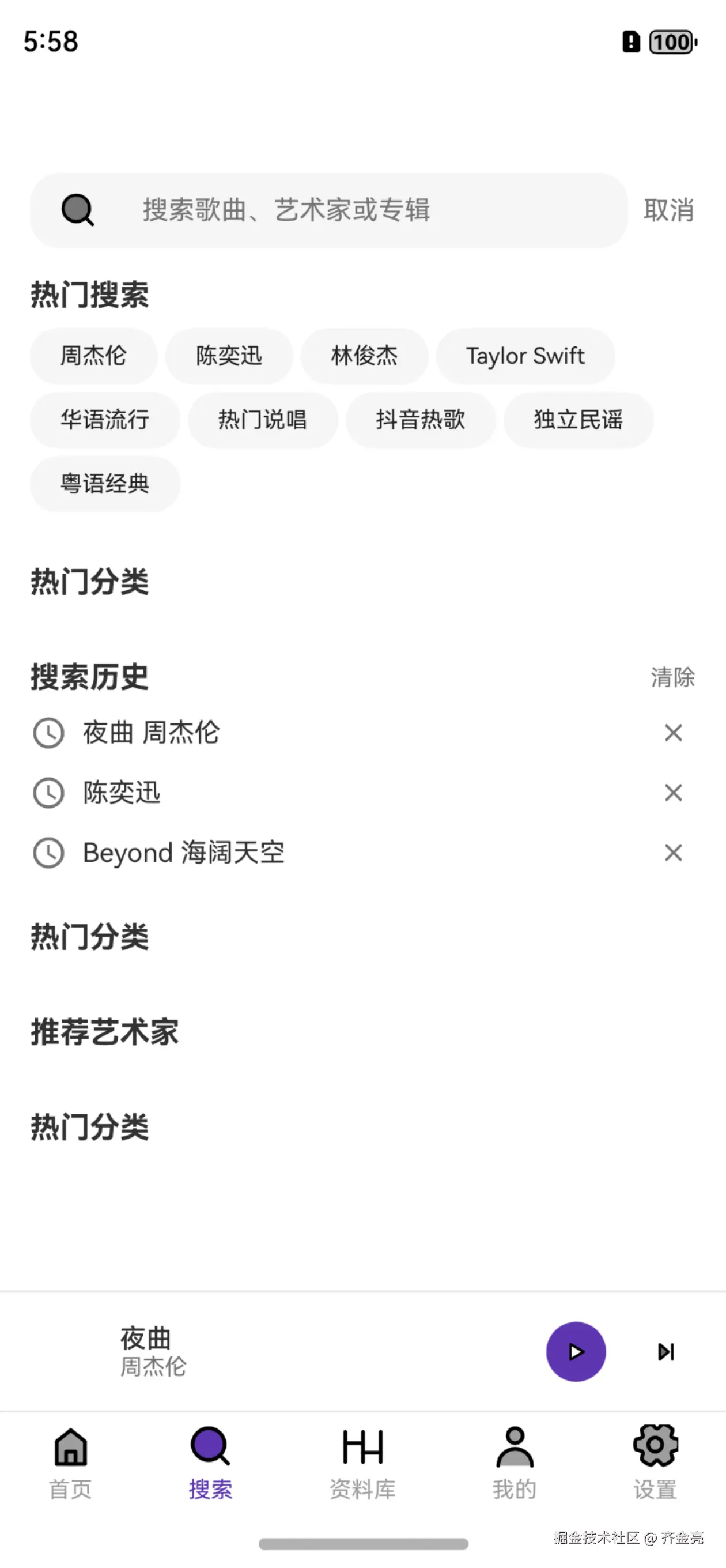Tap the magnifier icon in the search bar
The height and width of the screenshot is (1568, 726).
pyautogui.click(x=78, y=210)
